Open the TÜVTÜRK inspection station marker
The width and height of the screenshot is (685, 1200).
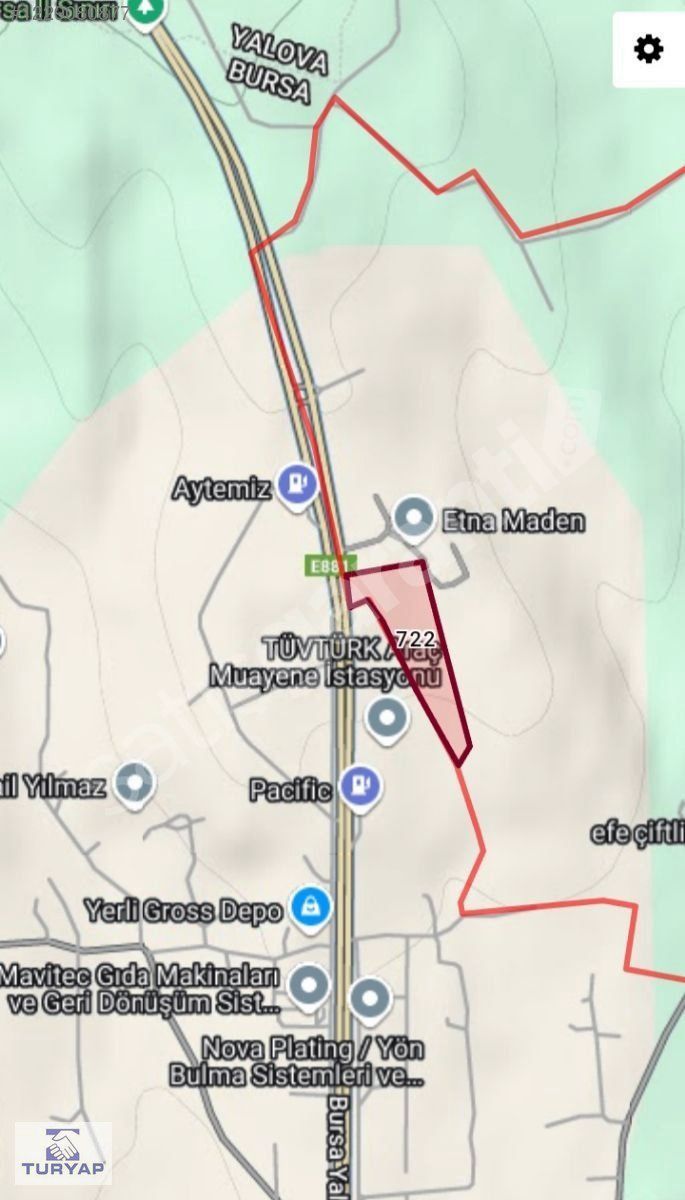pyautogui.click(x=387, y=718)
